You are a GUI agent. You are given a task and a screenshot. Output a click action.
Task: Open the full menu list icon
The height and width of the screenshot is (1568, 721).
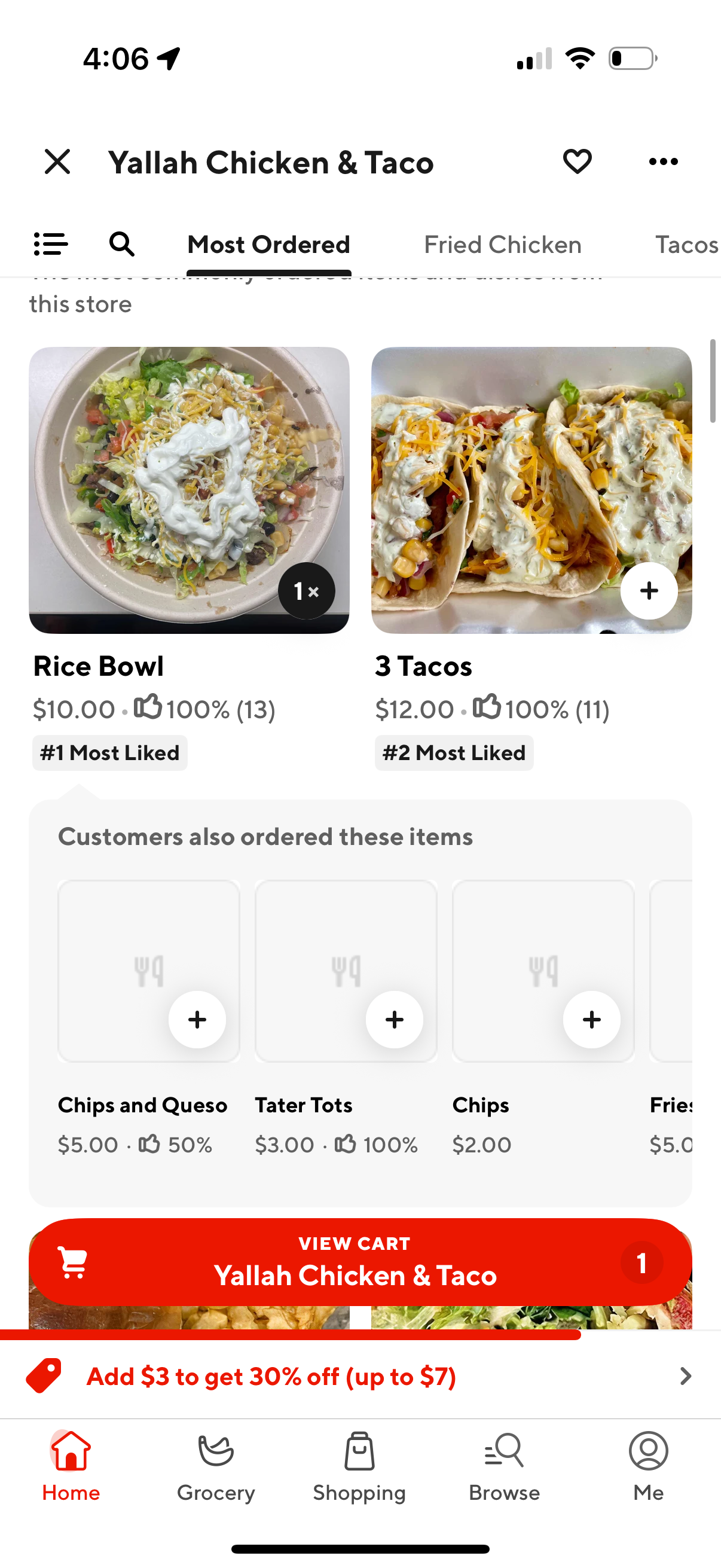[50, 244]
